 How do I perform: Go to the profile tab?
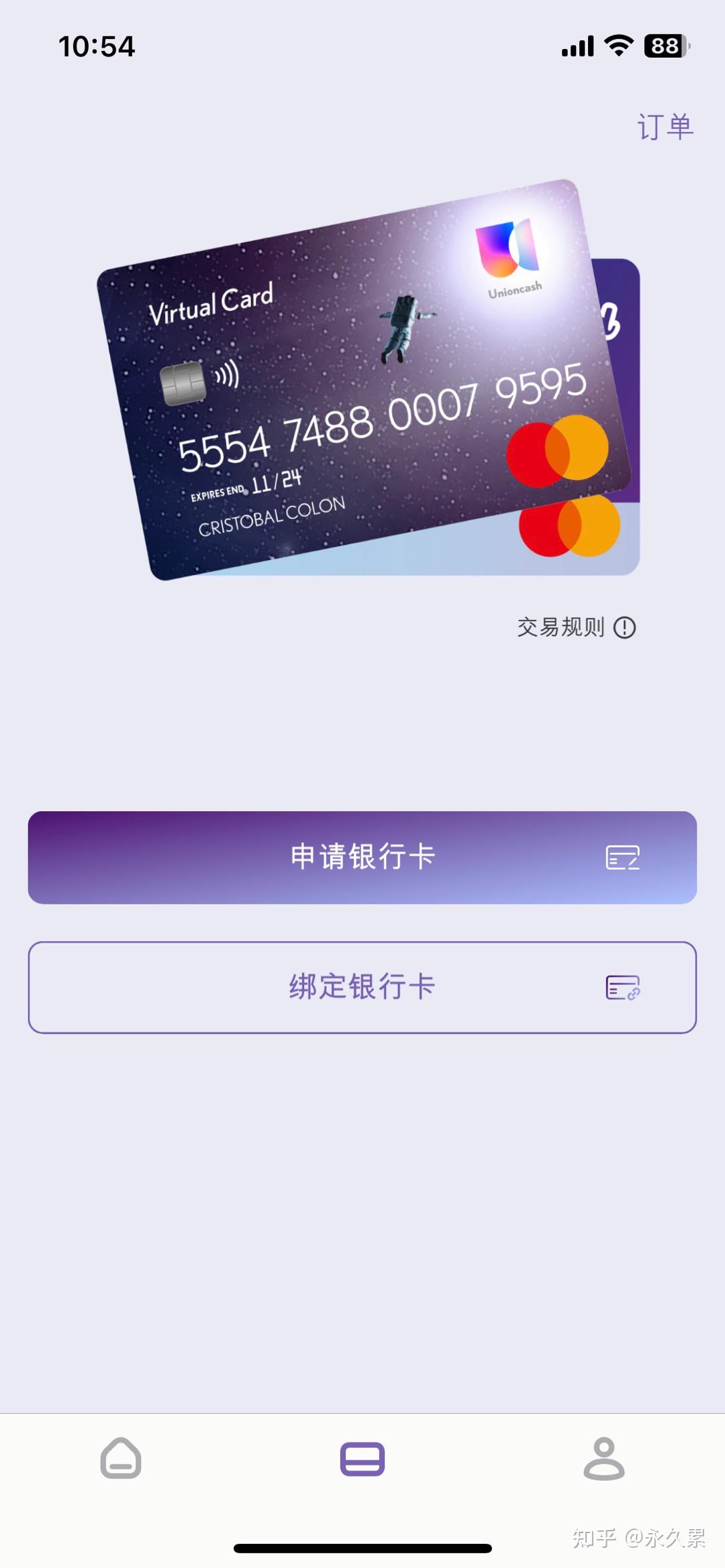[x=603, y=1458]
